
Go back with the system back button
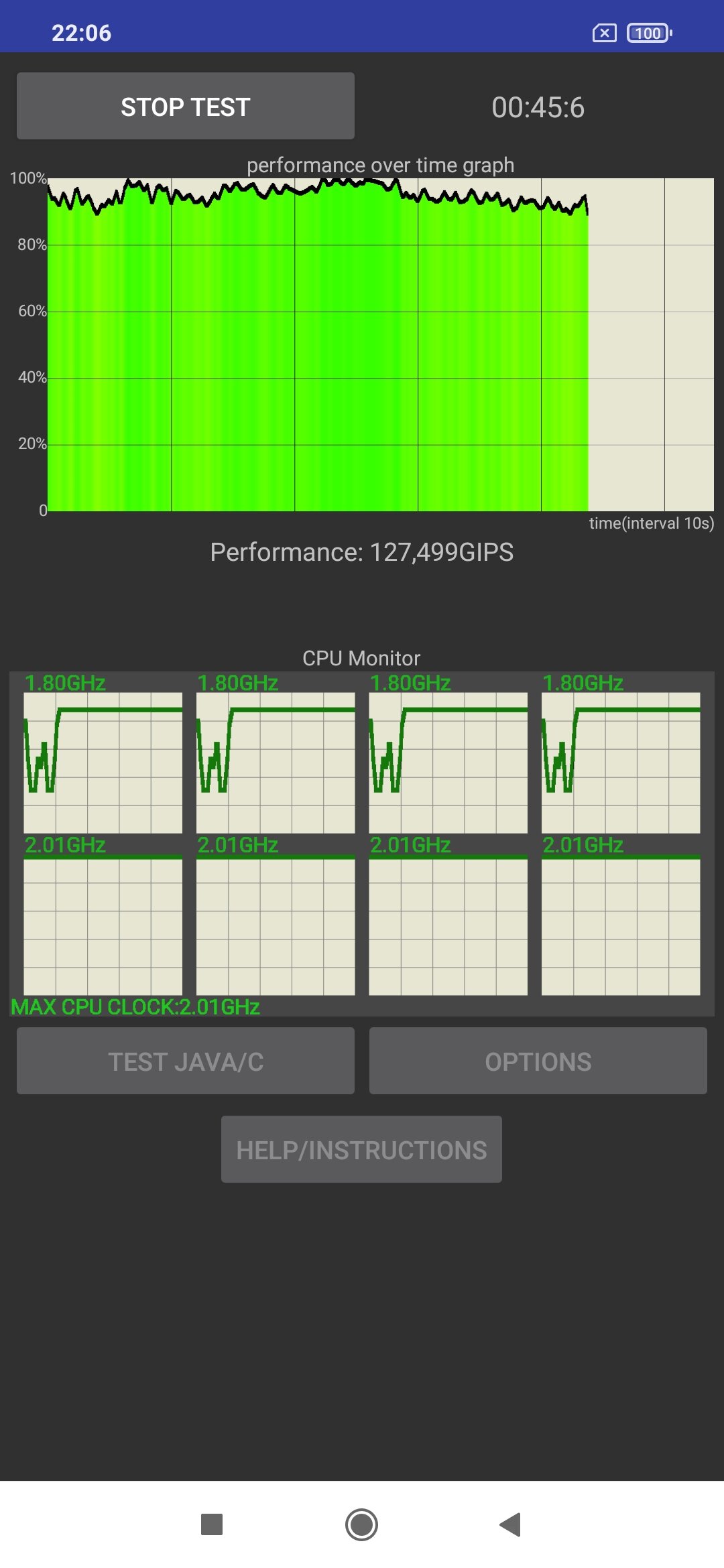(x=511, y=1524)
